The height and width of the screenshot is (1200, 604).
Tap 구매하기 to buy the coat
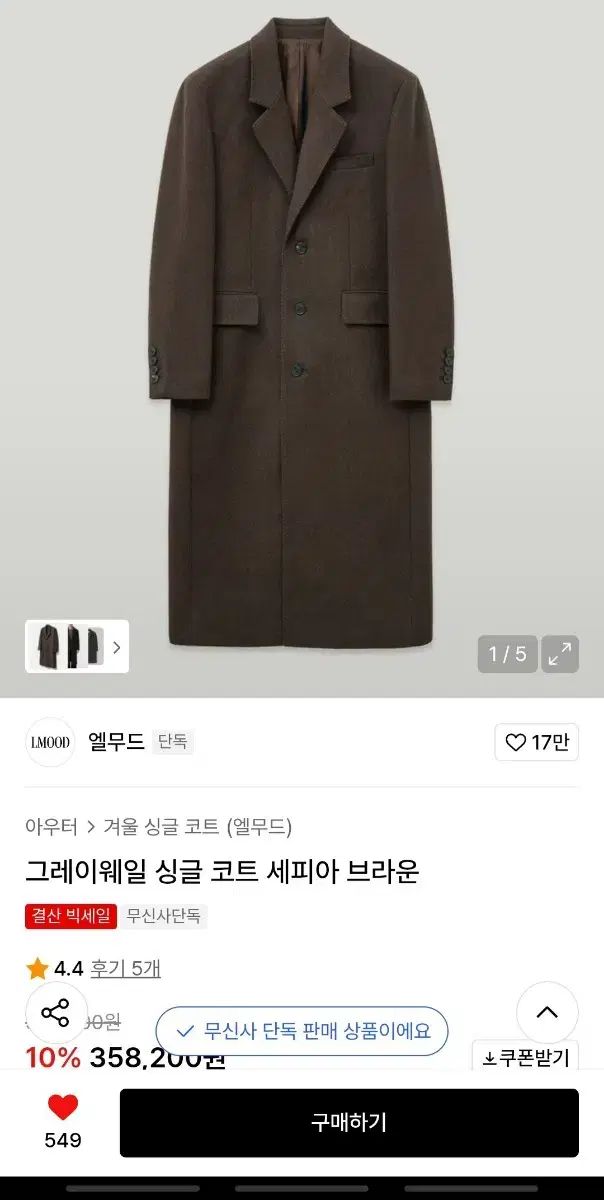coord(349,1122)
